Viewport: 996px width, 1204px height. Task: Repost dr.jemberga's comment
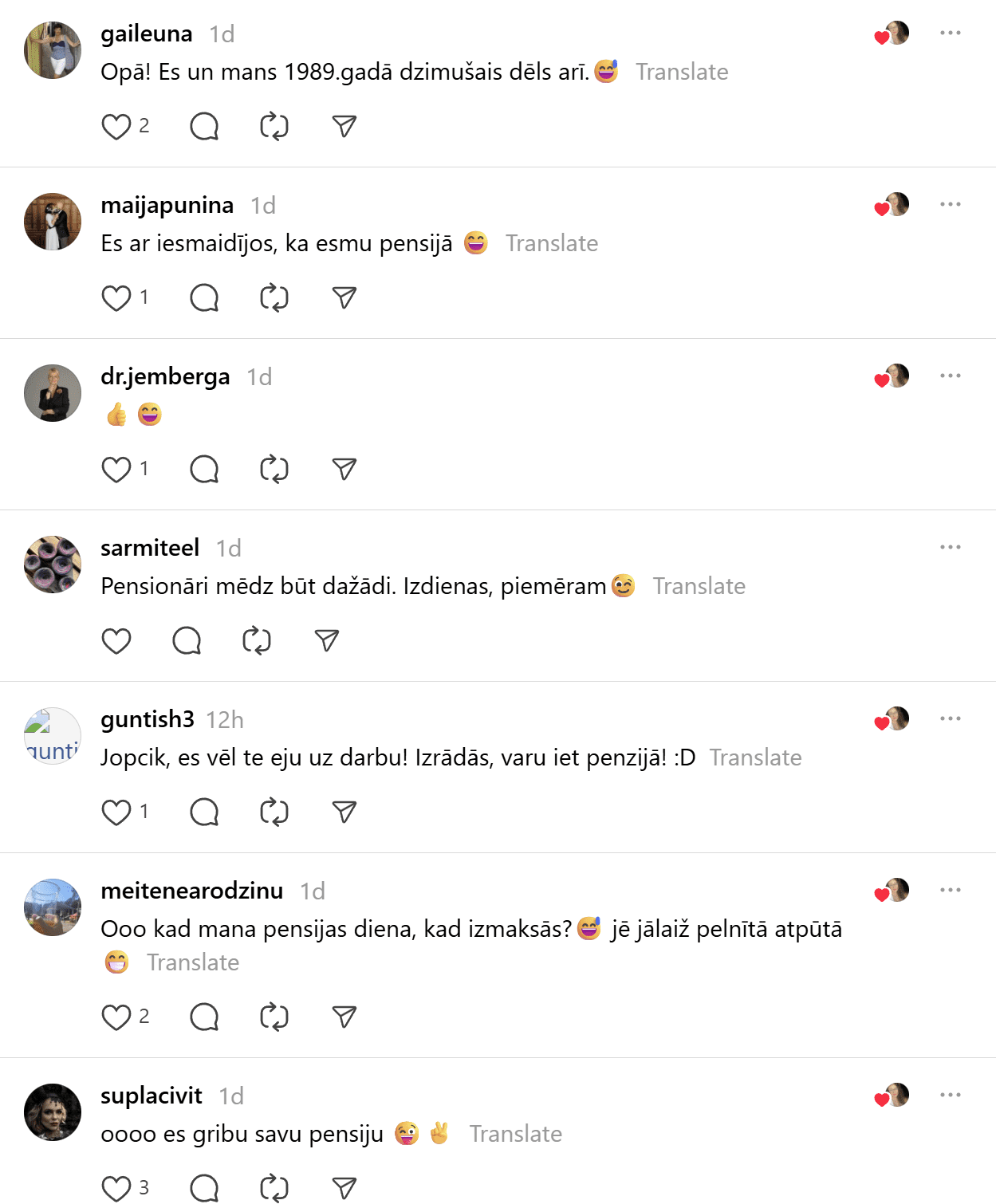(274, 470)
